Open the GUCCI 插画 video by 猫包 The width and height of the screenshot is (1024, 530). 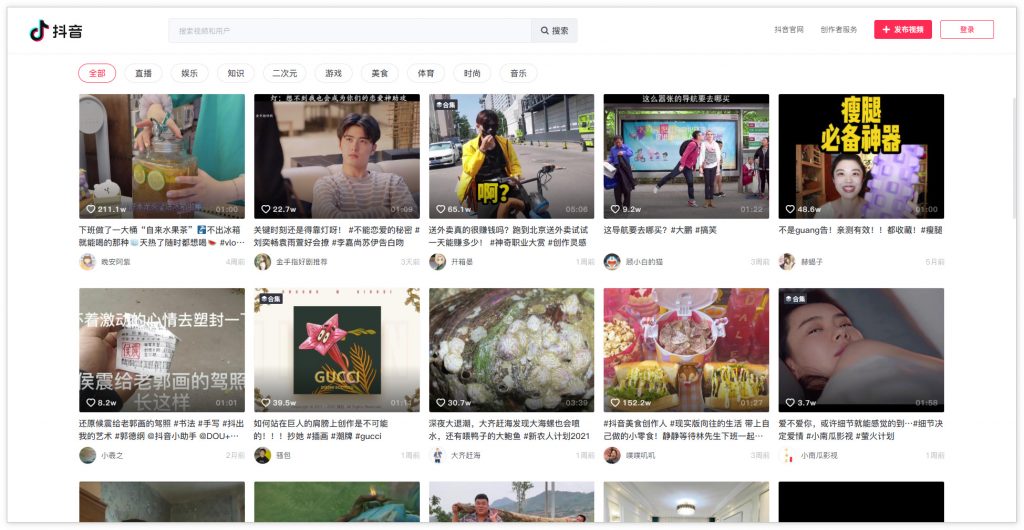click(337, 349)
